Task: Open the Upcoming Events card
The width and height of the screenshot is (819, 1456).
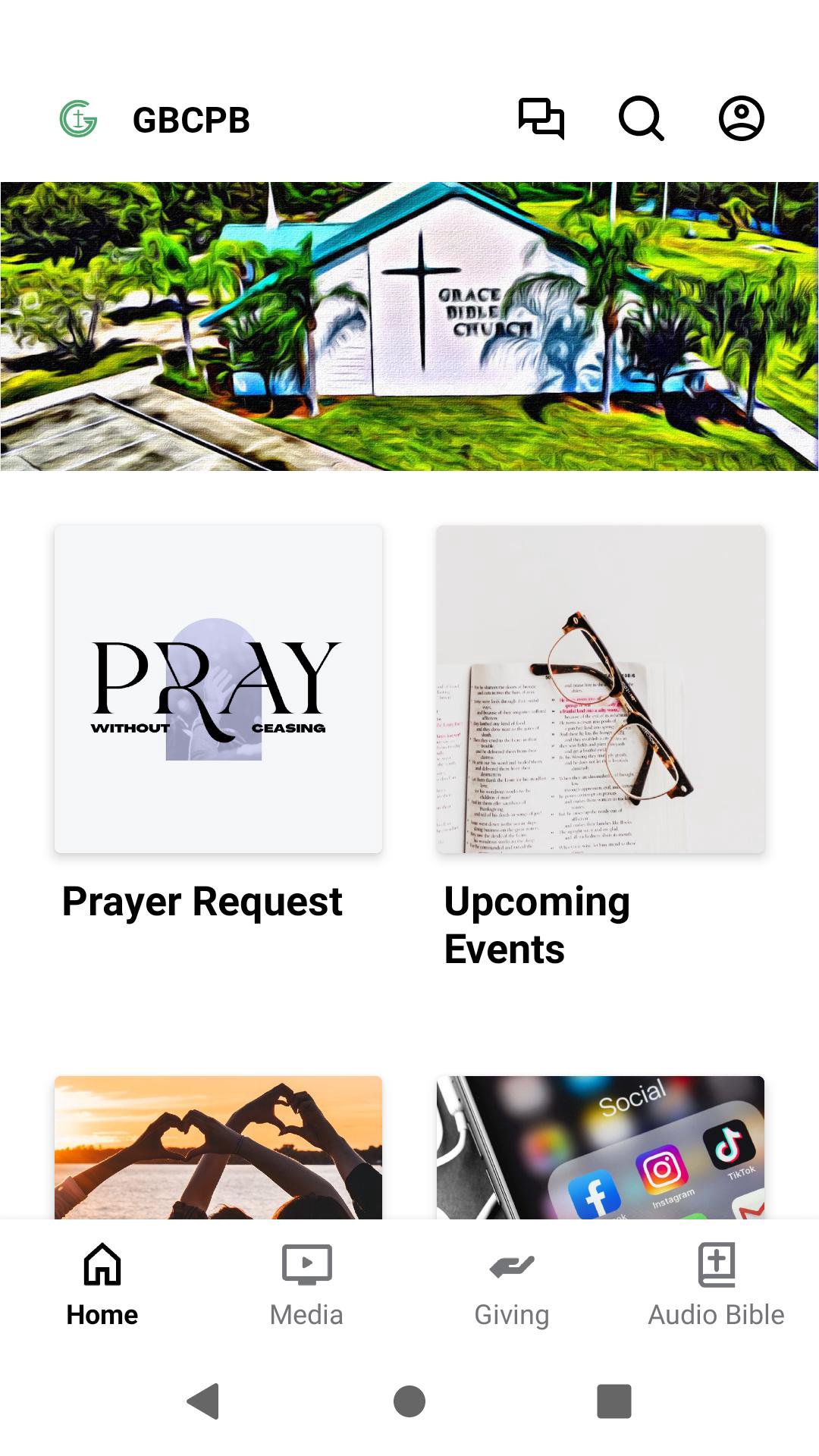Action: click(601, 689)
